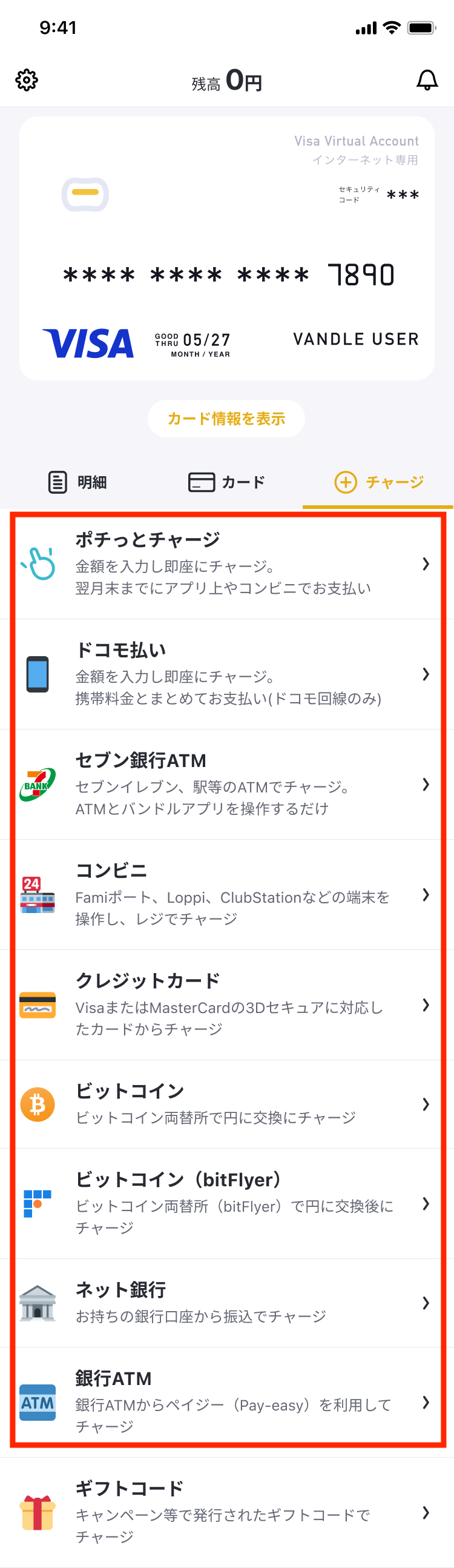
Task: Open the notifications bell
Action: (427, 80)
